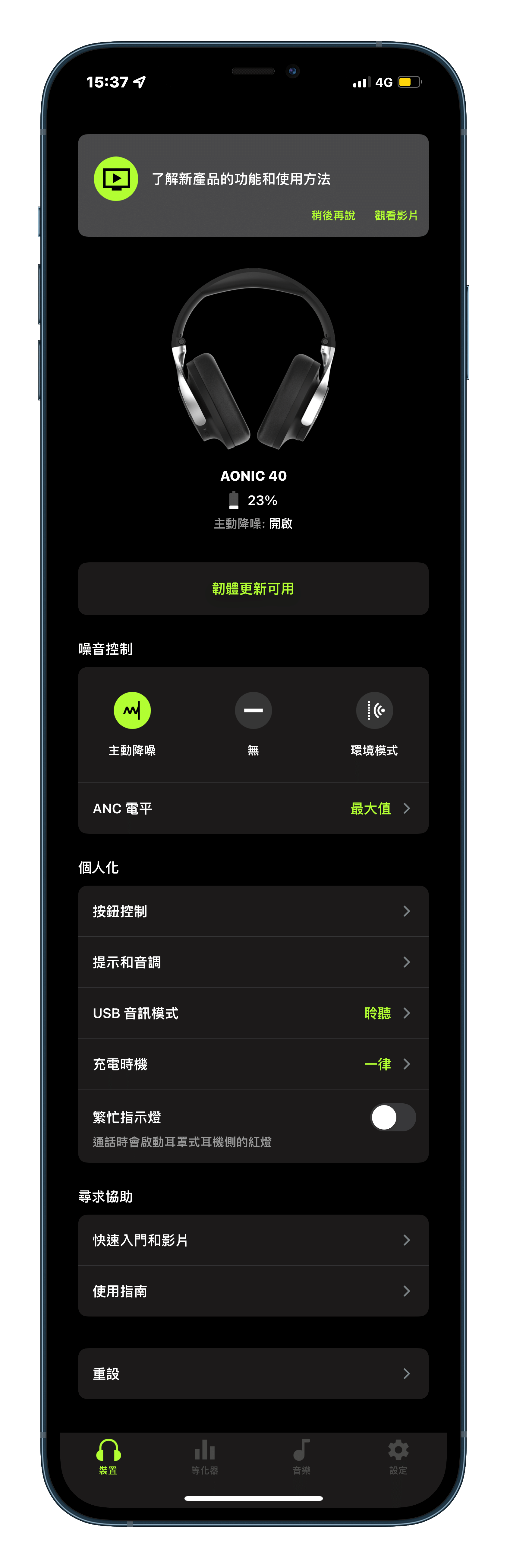The height and width of the screenshot is (1568, 507).
Task: Open 按鈕控制 settings
Action: click(253, 911)
